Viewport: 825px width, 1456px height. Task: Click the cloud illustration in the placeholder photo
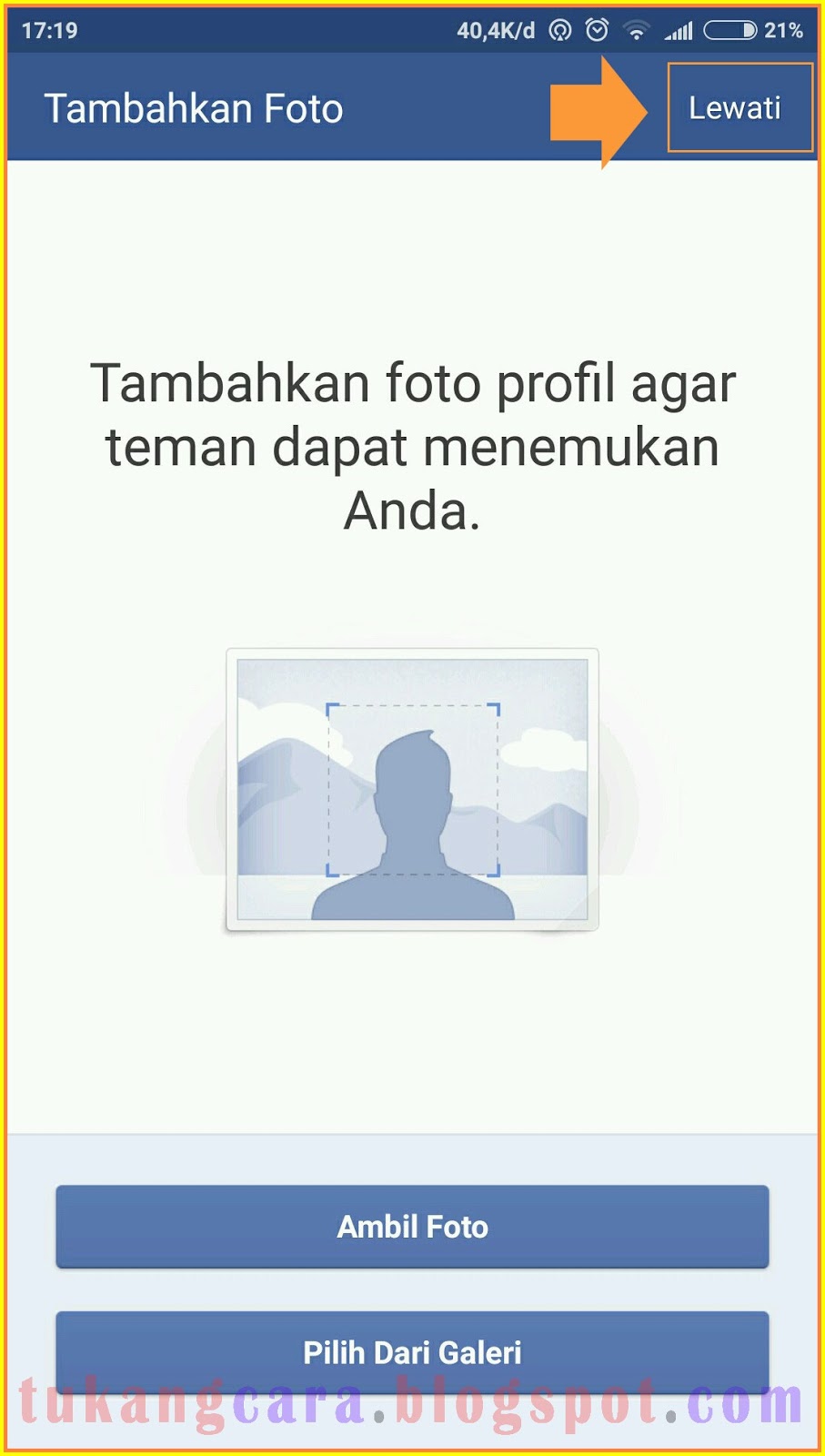[x=541, y=746]
